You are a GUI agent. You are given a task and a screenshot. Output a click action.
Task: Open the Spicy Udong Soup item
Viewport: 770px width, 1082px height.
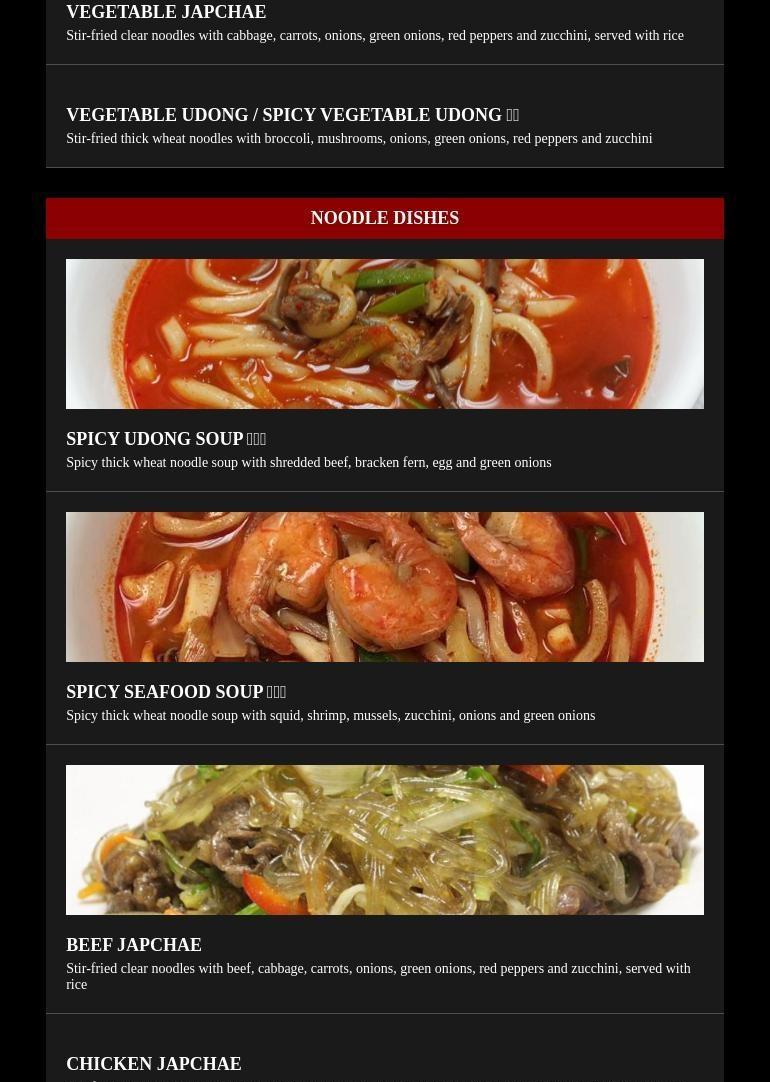[x=166, y=439]
